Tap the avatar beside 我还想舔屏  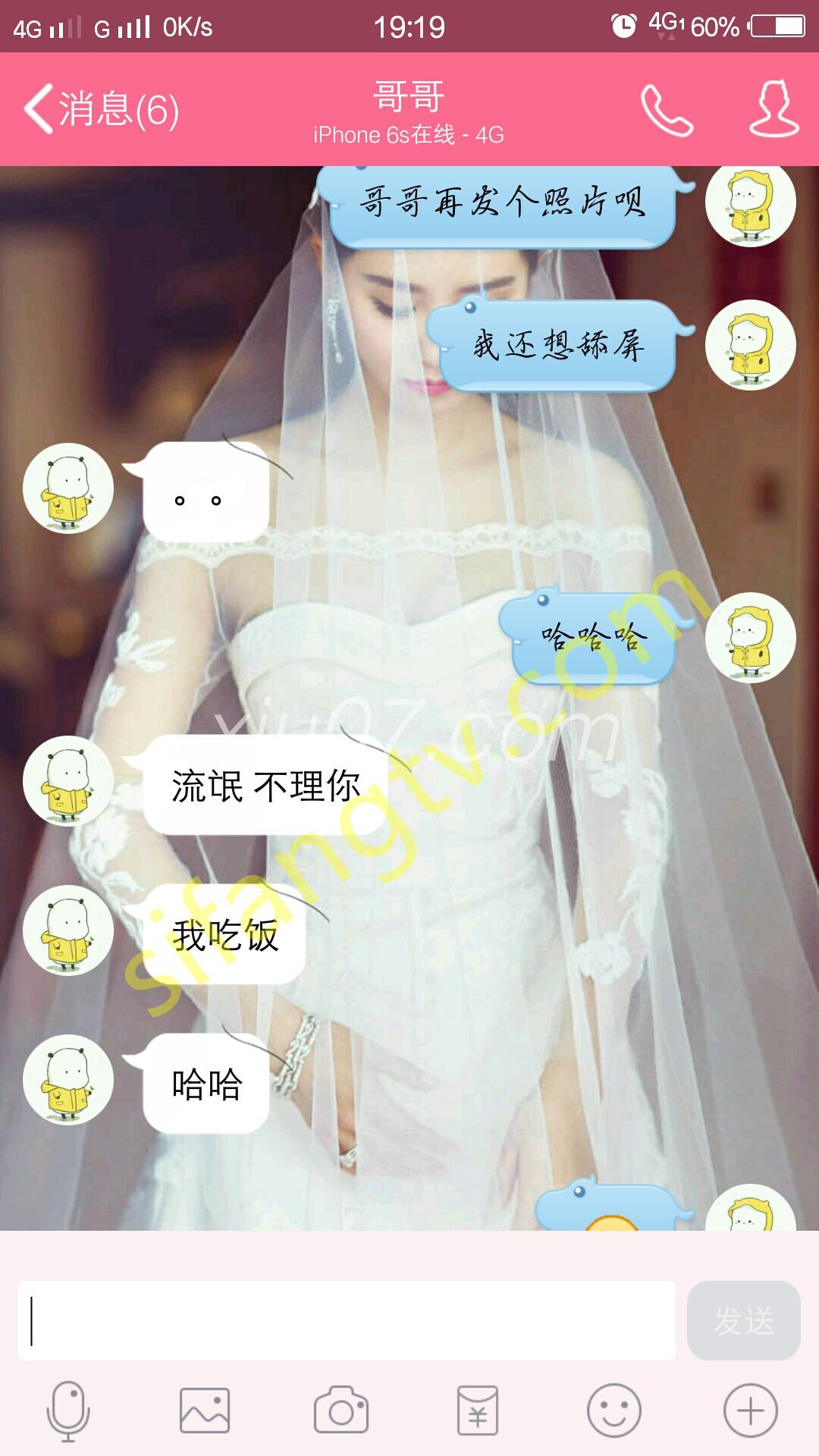pyautogui.click(x=751, y=345)
